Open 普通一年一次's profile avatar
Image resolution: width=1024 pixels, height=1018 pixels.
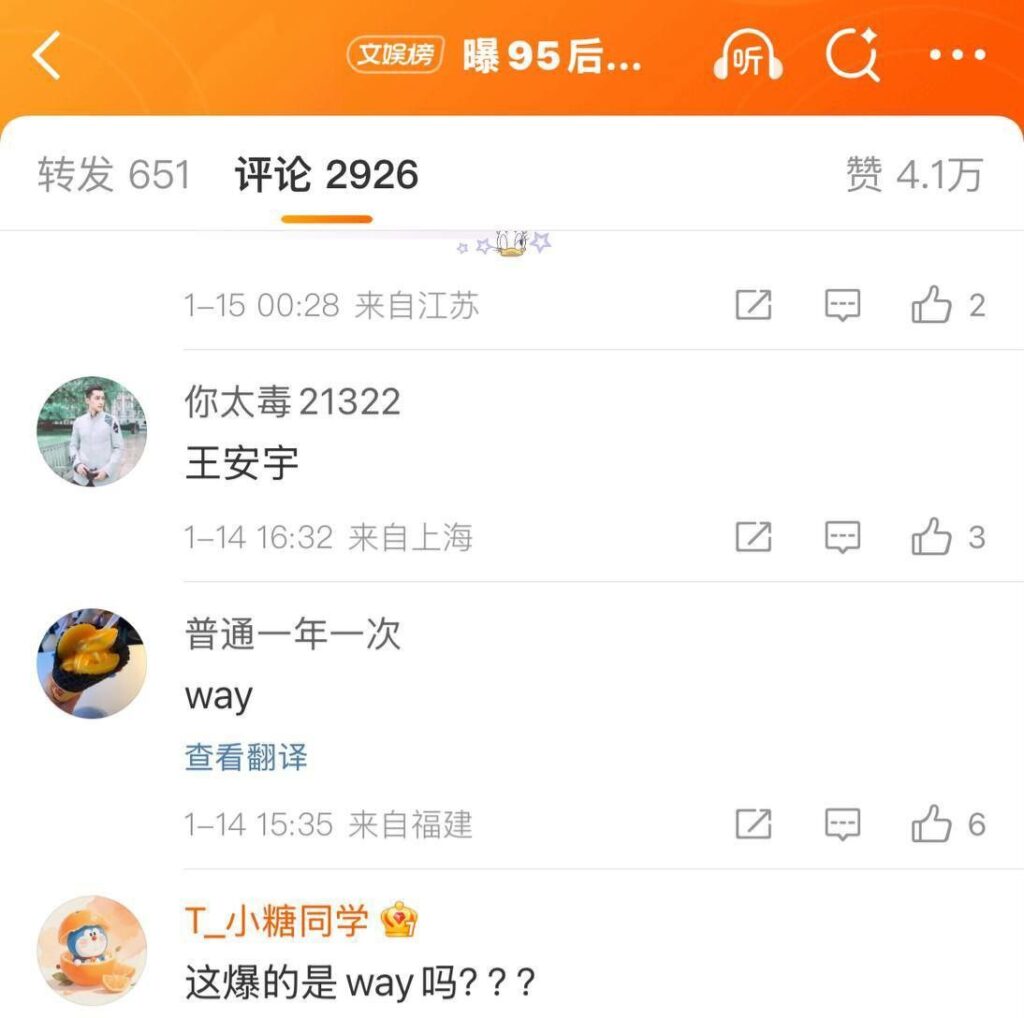pyautogui.click(x=92, y=663)
